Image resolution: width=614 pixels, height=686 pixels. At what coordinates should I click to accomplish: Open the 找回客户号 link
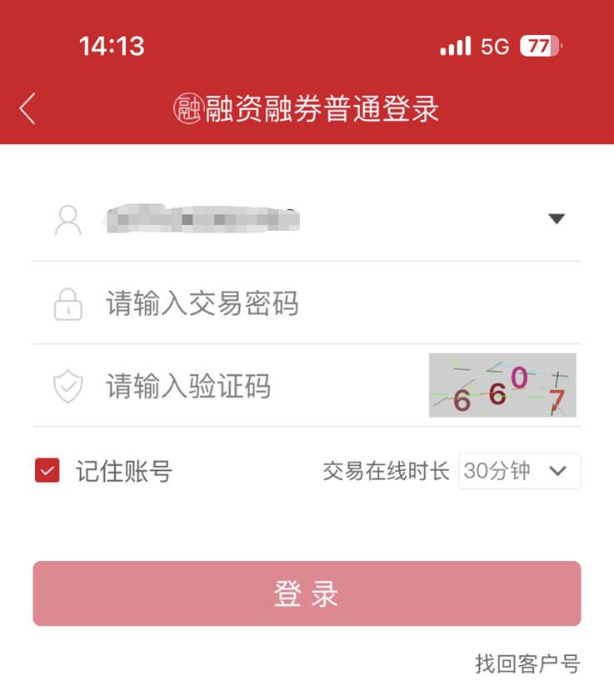(527, 663)
